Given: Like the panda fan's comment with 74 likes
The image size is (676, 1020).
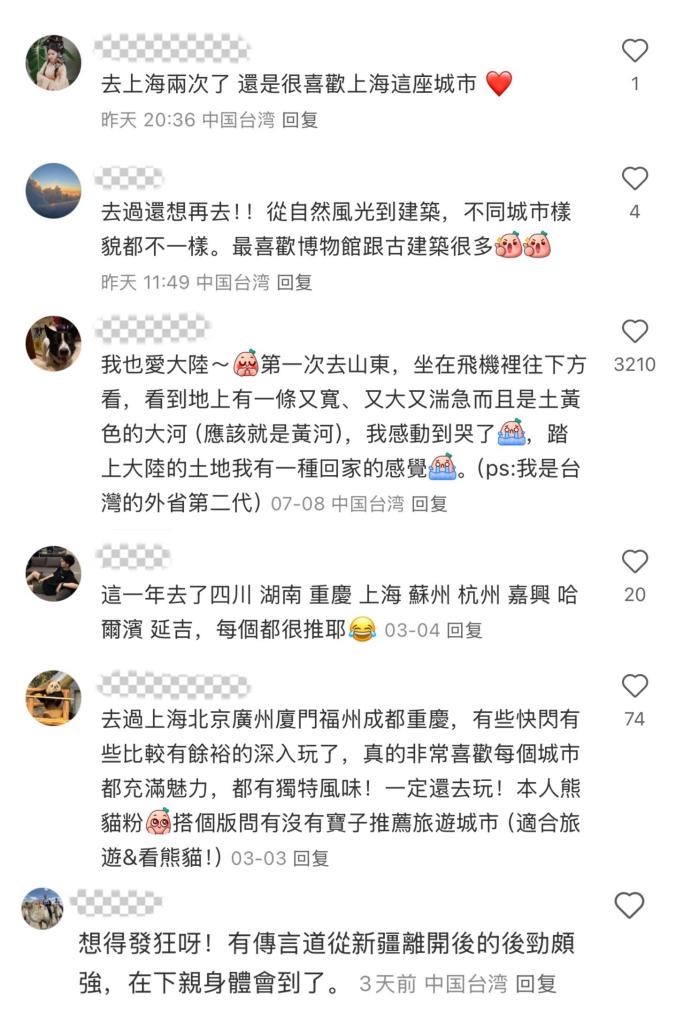Looking at the screenshot, I should (634, 686).
